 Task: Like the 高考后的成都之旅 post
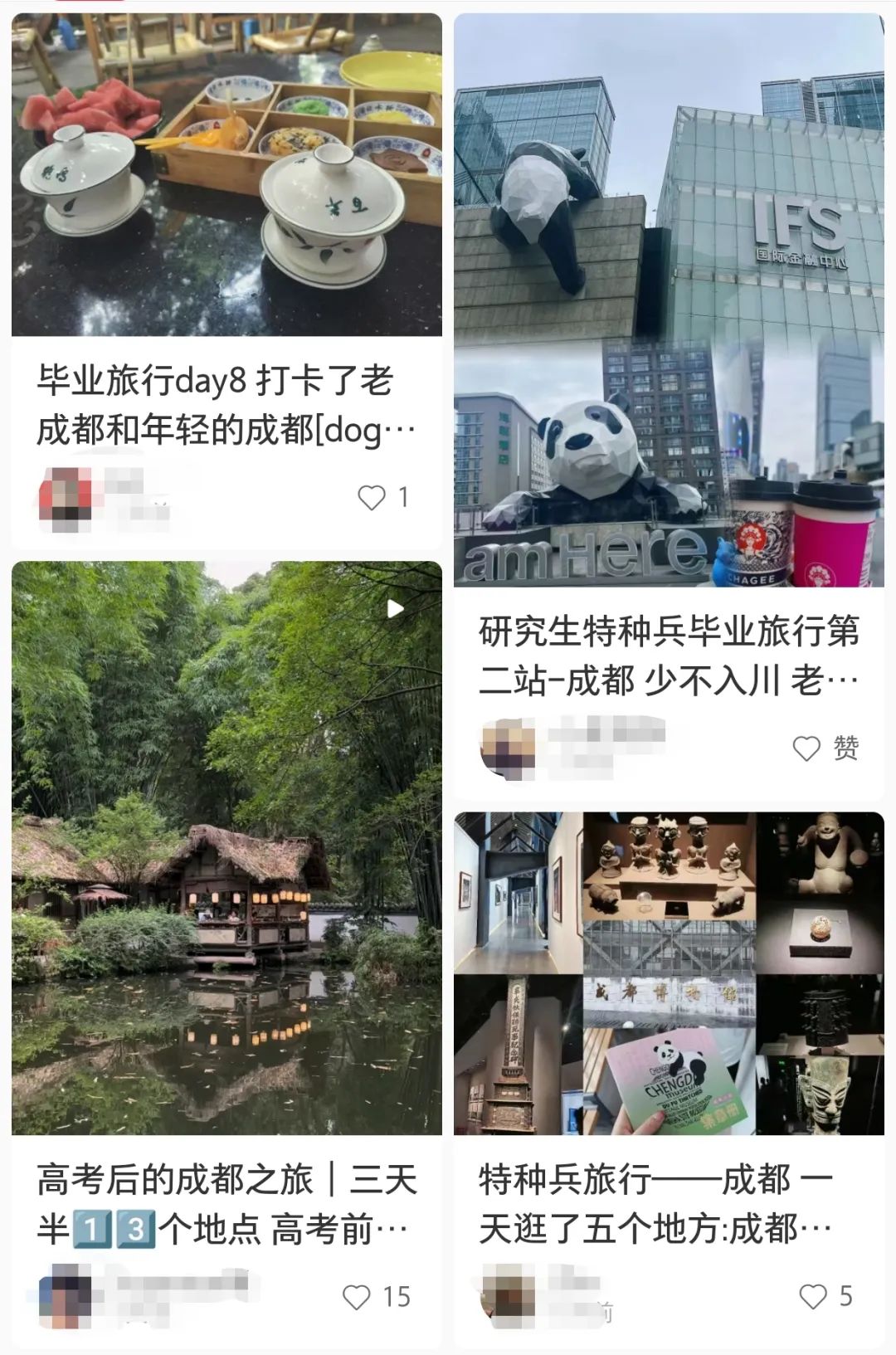click(x=357, y=1297)
